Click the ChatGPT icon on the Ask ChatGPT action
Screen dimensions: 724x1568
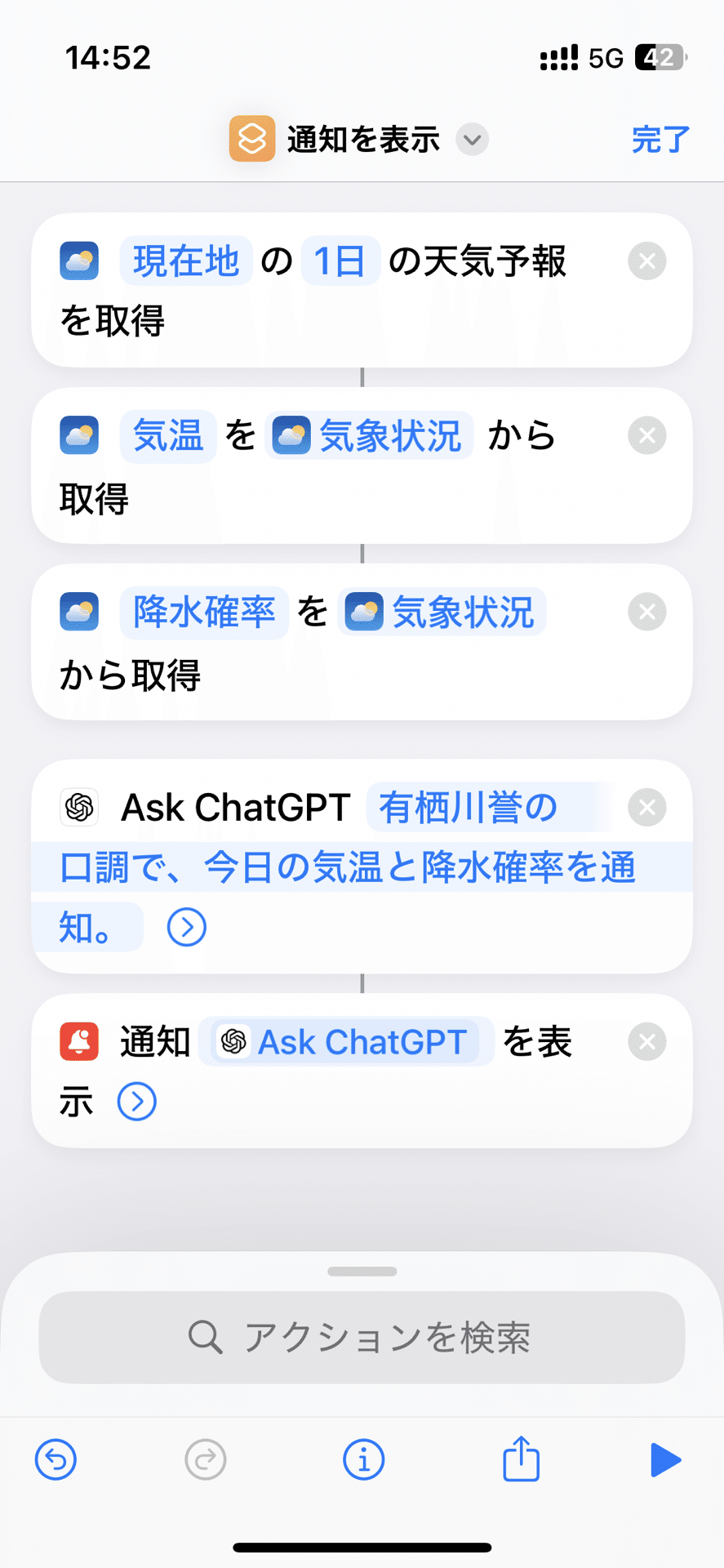click(79, 808)
